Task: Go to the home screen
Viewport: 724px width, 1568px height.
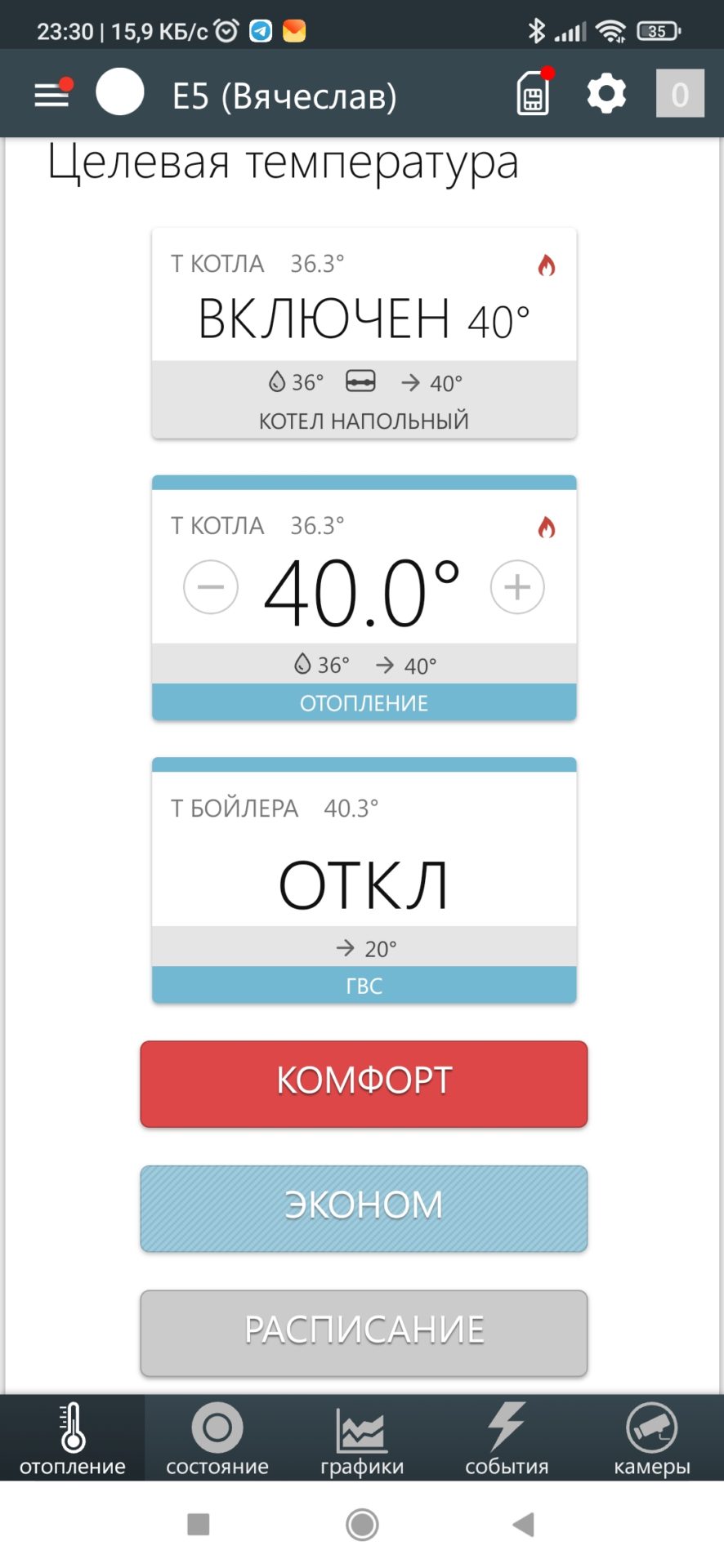Action: [x=362, y=1524]
